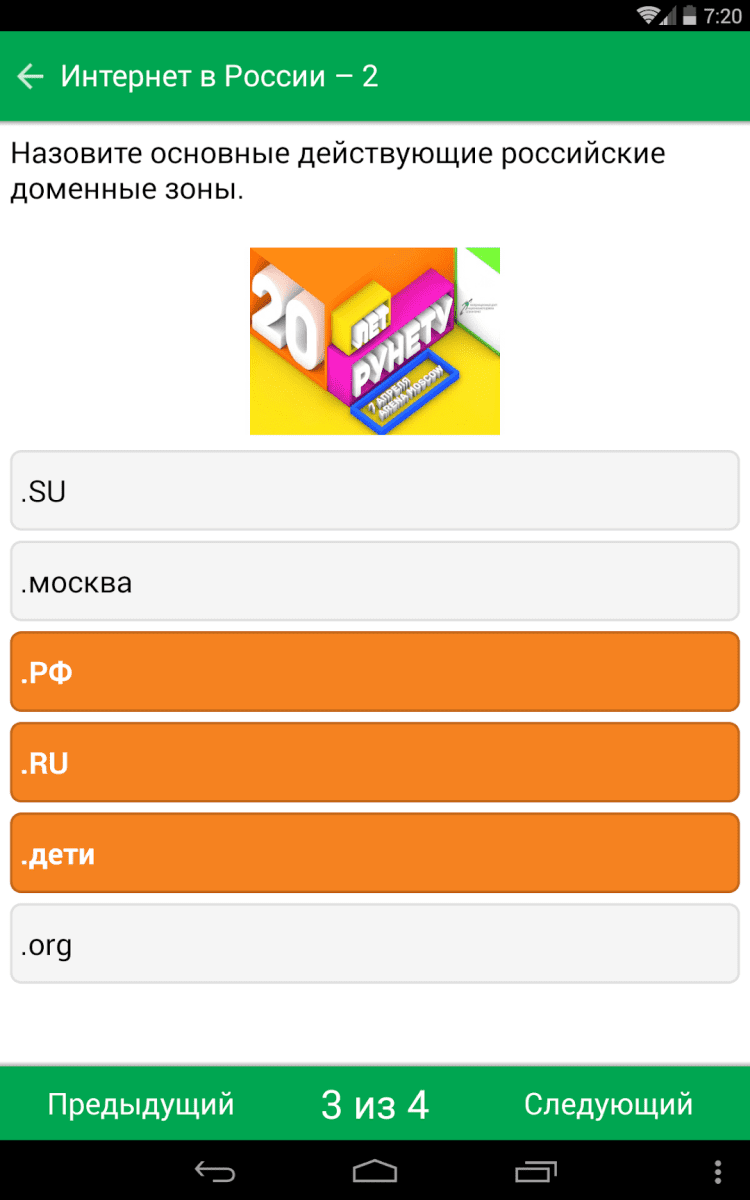Select the .москва answer option

375,581
